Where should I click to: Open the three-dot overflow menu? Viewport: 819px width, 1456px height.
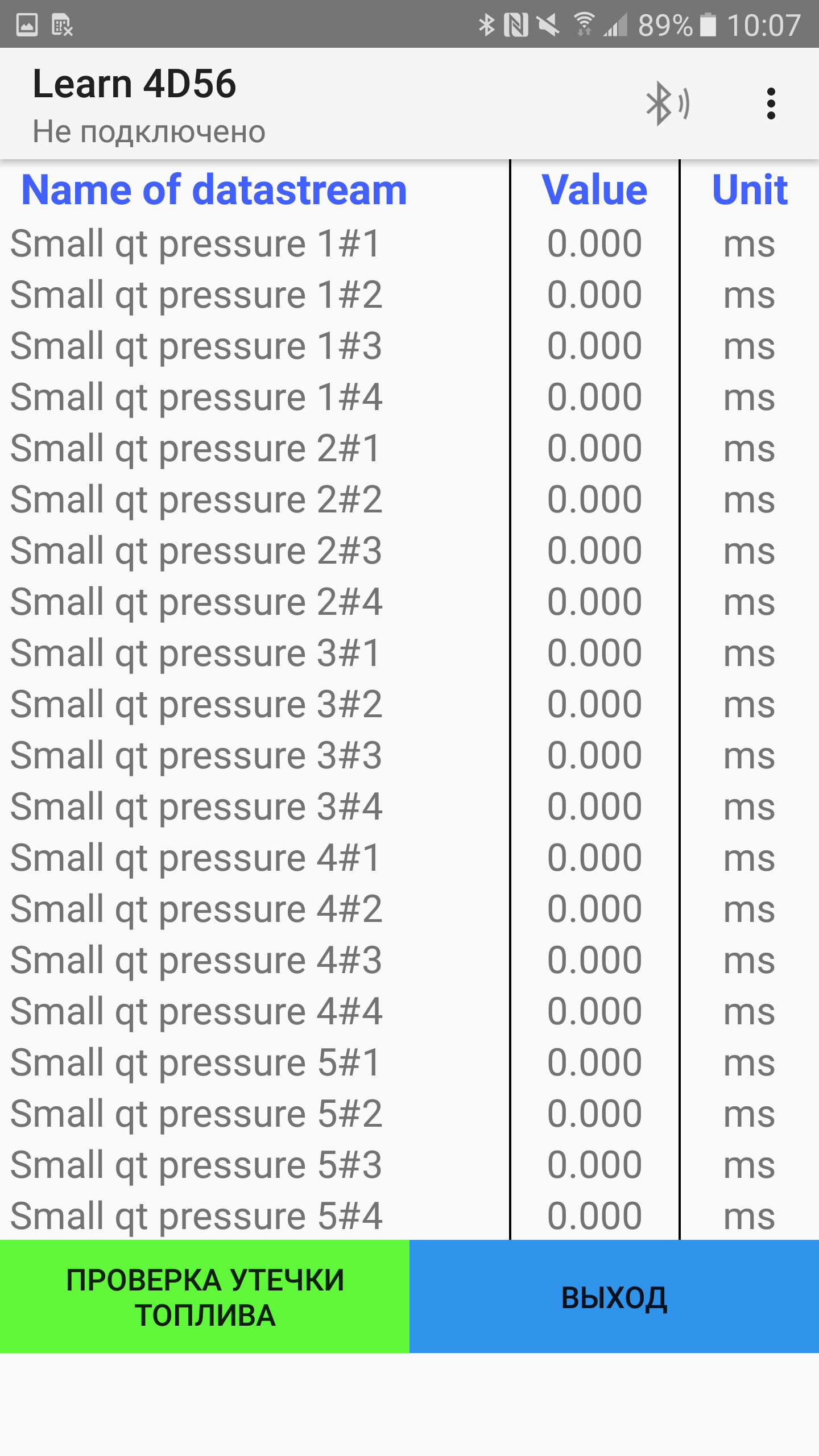click(771, 104)
